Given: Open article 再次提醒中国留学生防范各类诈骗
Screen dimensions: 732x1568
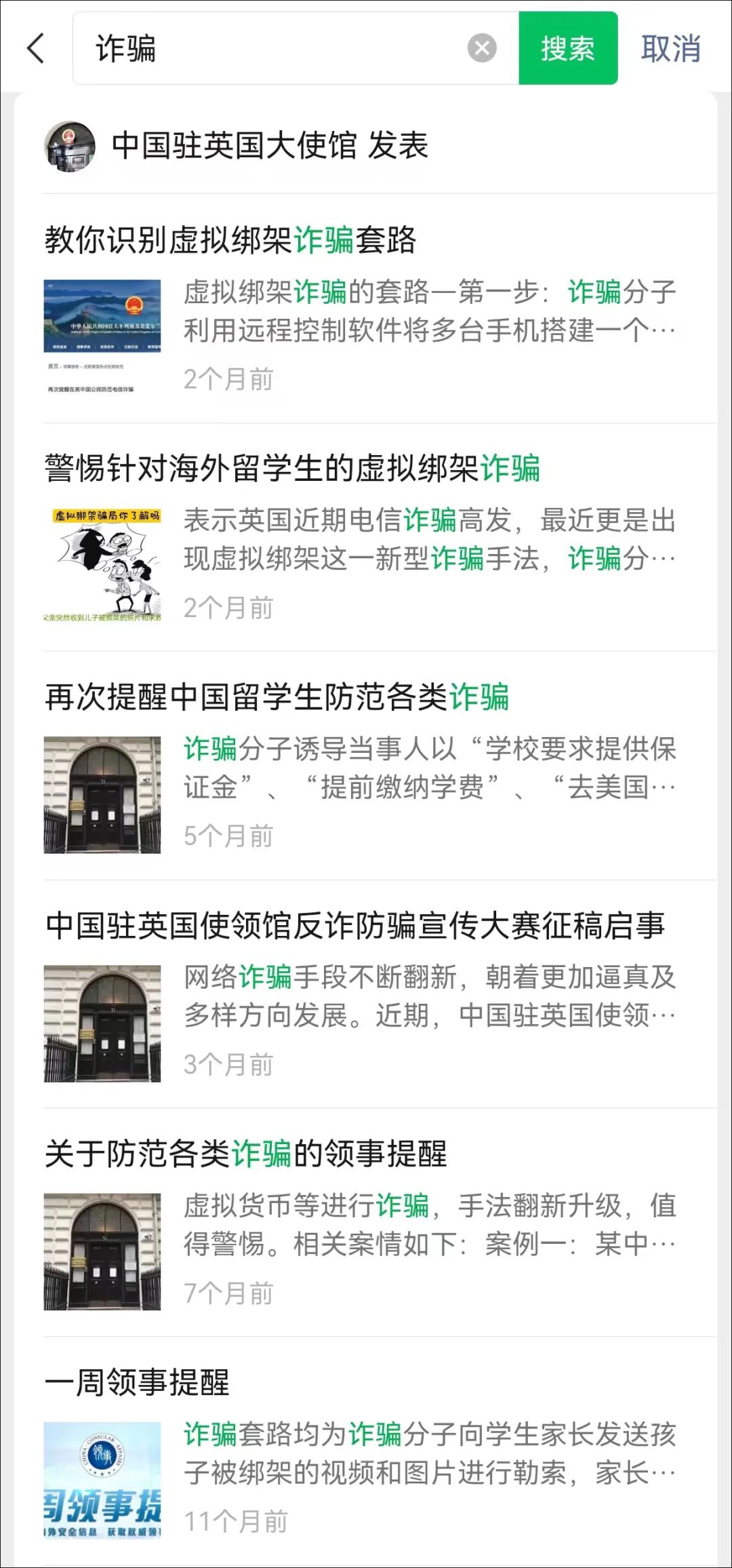Looking at the screenshot, I should tap(277, 697).
